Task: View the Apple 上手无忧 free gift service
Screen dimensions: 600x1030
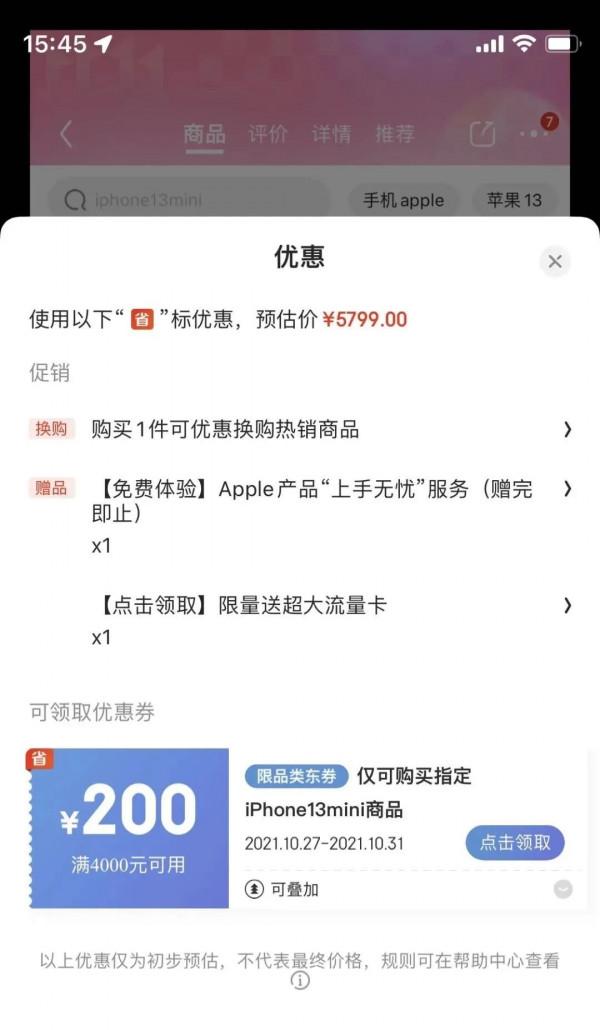Action: point(300,500)
